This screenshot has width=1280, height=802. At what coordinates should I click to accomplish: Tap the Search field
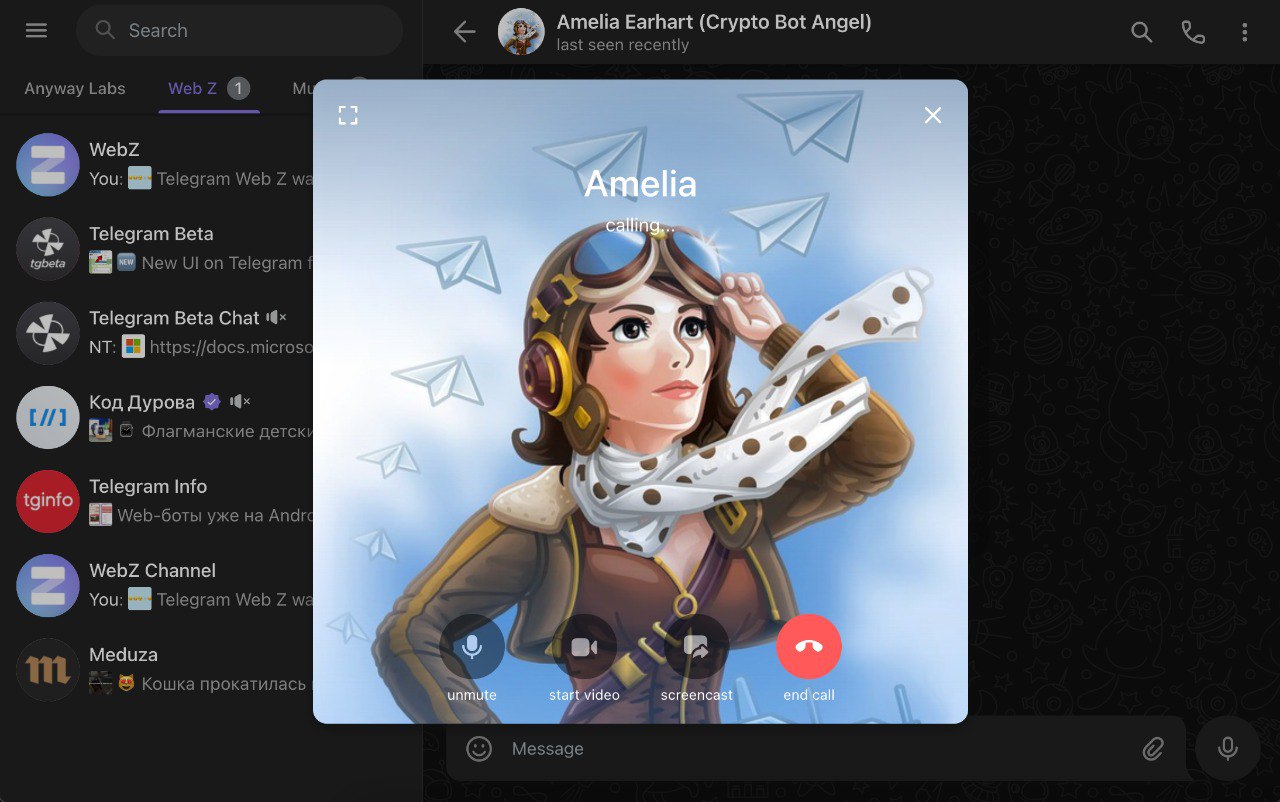240,31
